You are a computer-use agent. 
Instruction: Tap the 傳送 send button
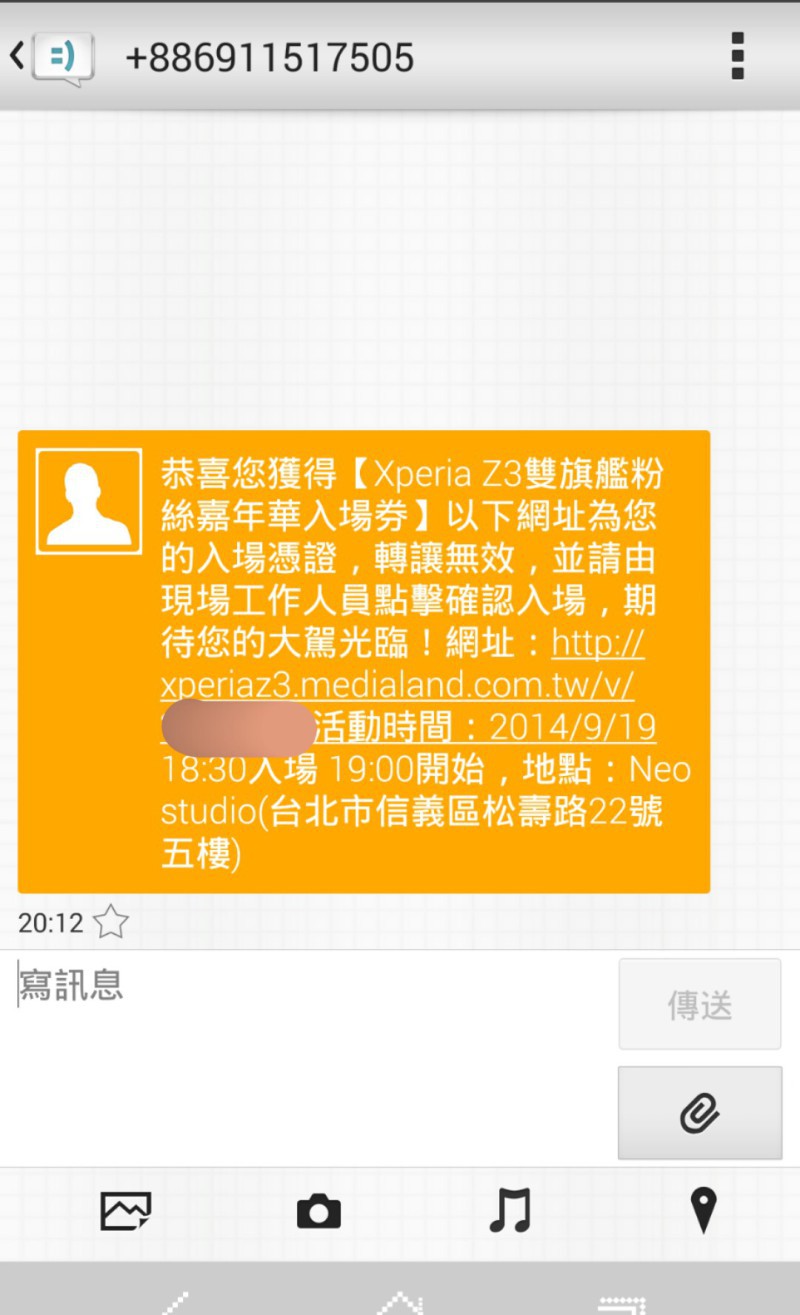click(700, 1004)
